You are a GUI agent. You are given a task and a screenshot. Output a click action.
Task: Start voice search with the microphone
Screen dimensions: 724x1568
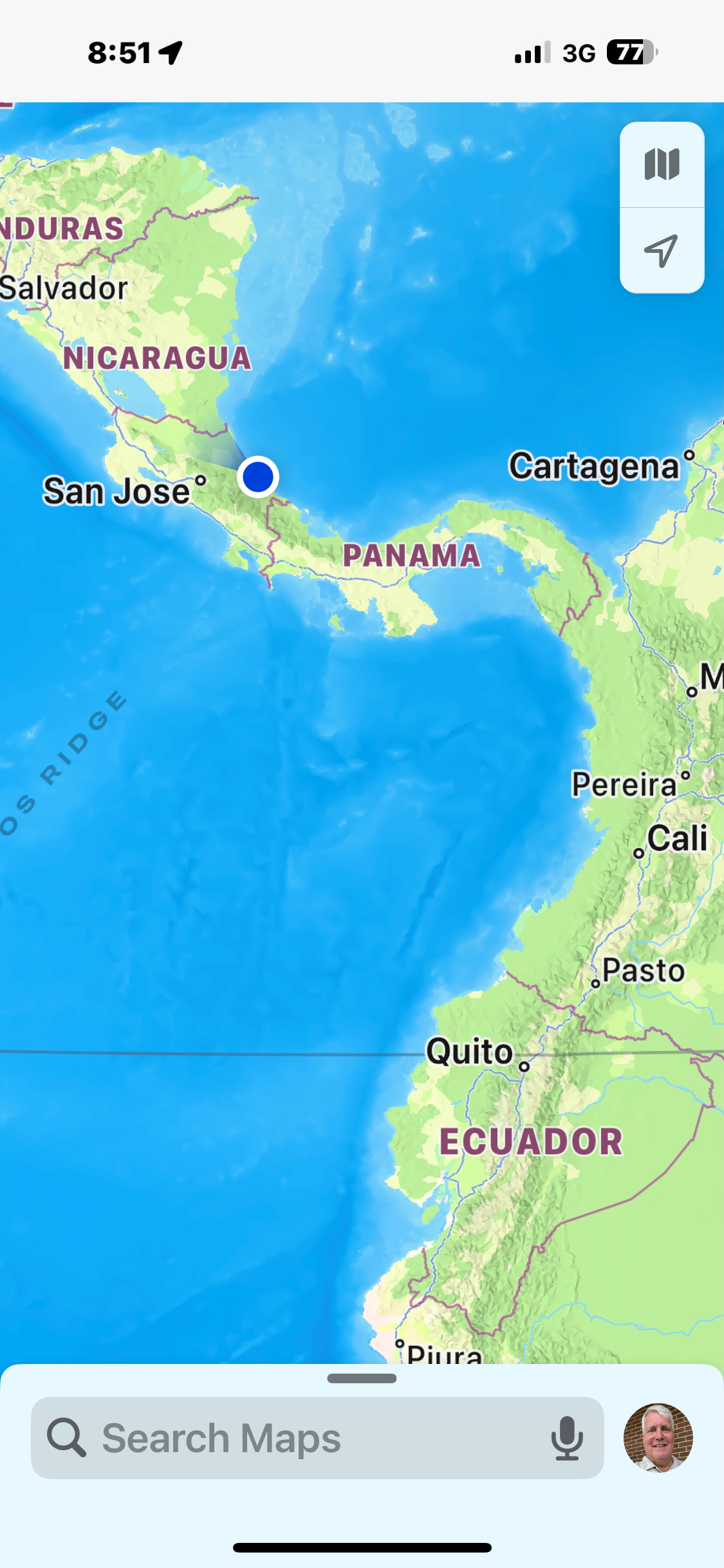coord(567,1438)
